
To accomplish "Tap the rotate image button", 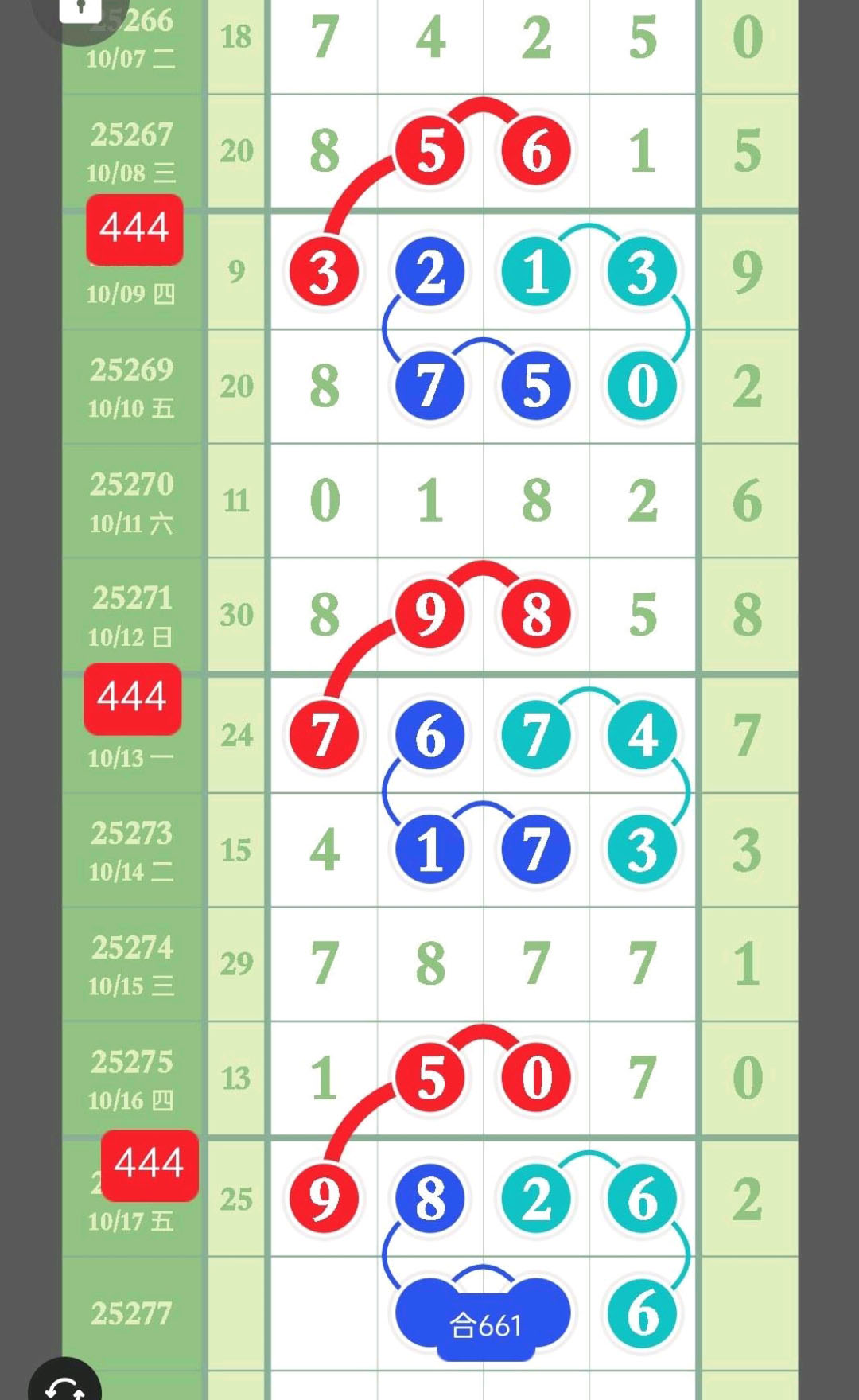I will pyautogui.click(x=65, y=1384).
